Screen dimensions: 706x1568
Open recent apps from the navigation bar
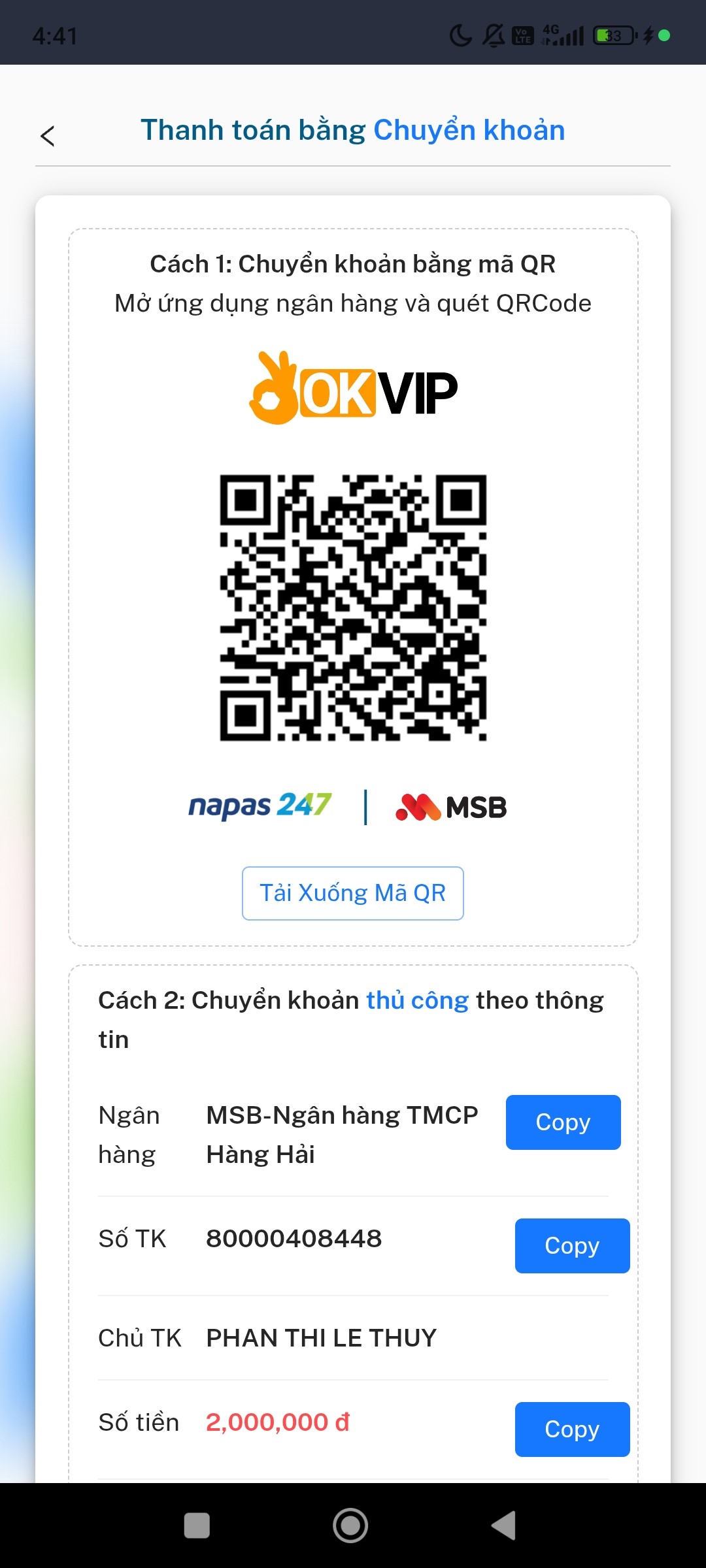click(x=197, y=1526)
